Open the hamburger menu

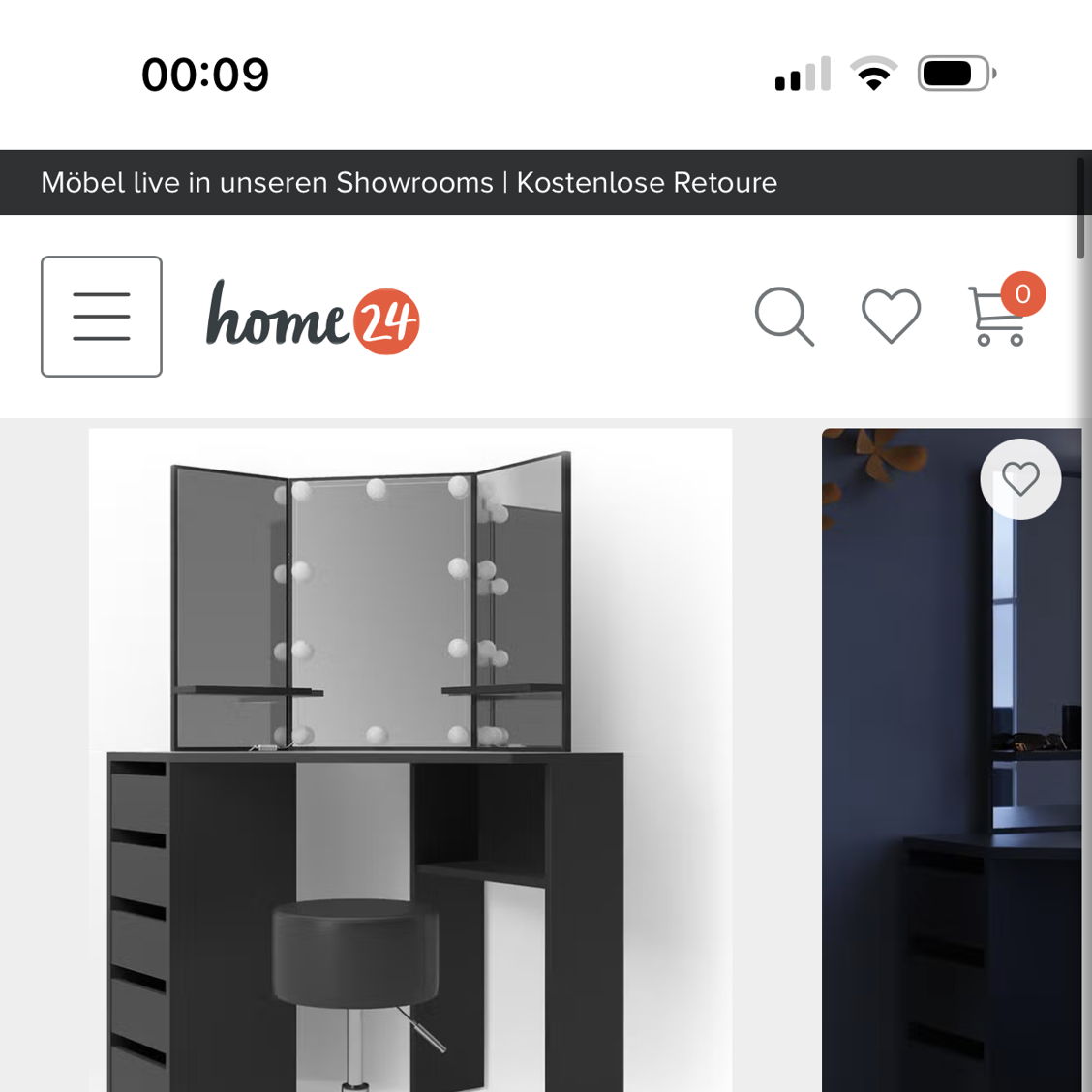coord(102,317)
